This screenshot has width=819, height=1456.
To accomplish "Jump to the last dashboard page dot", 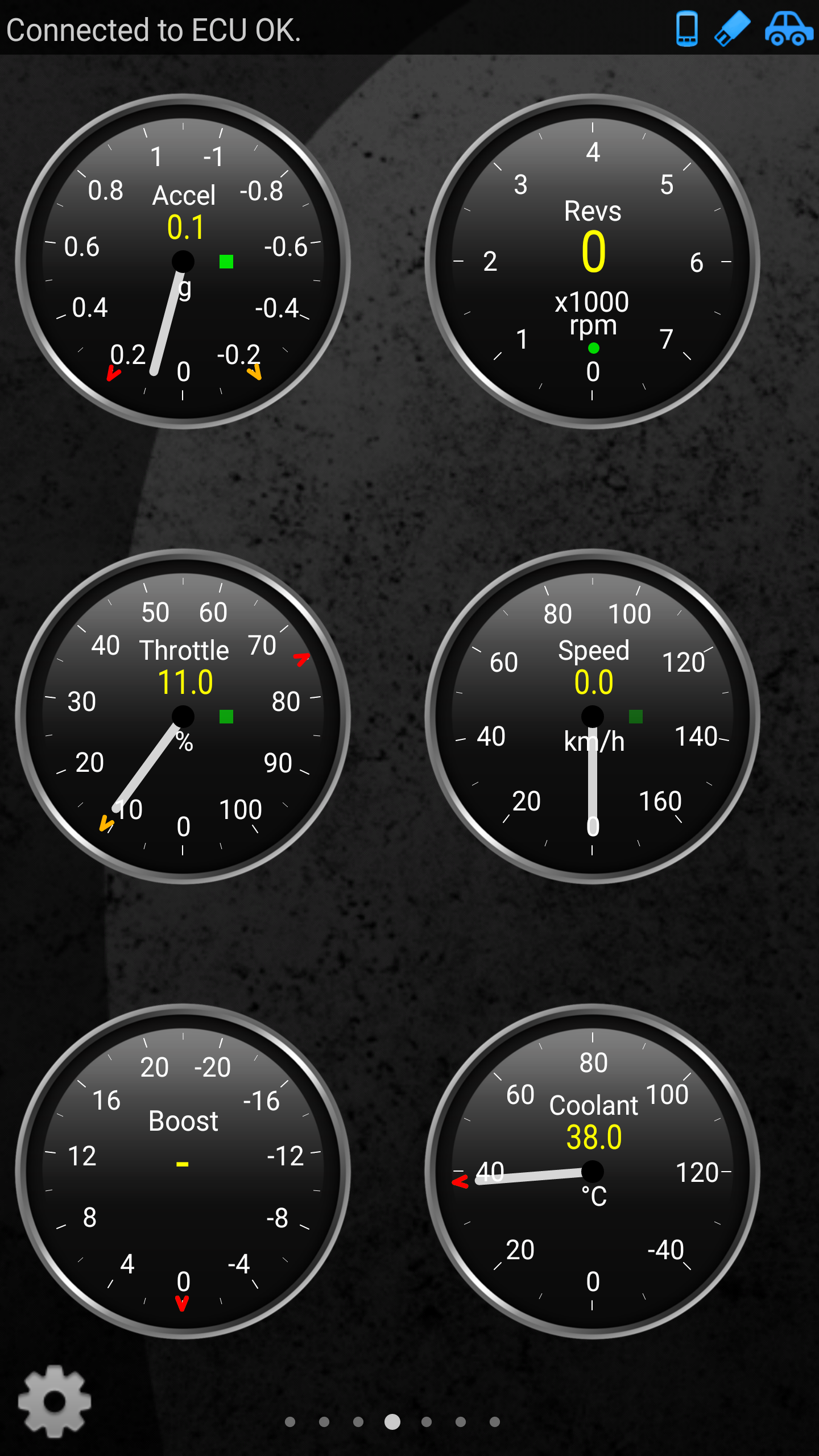I will [495, 1422].
